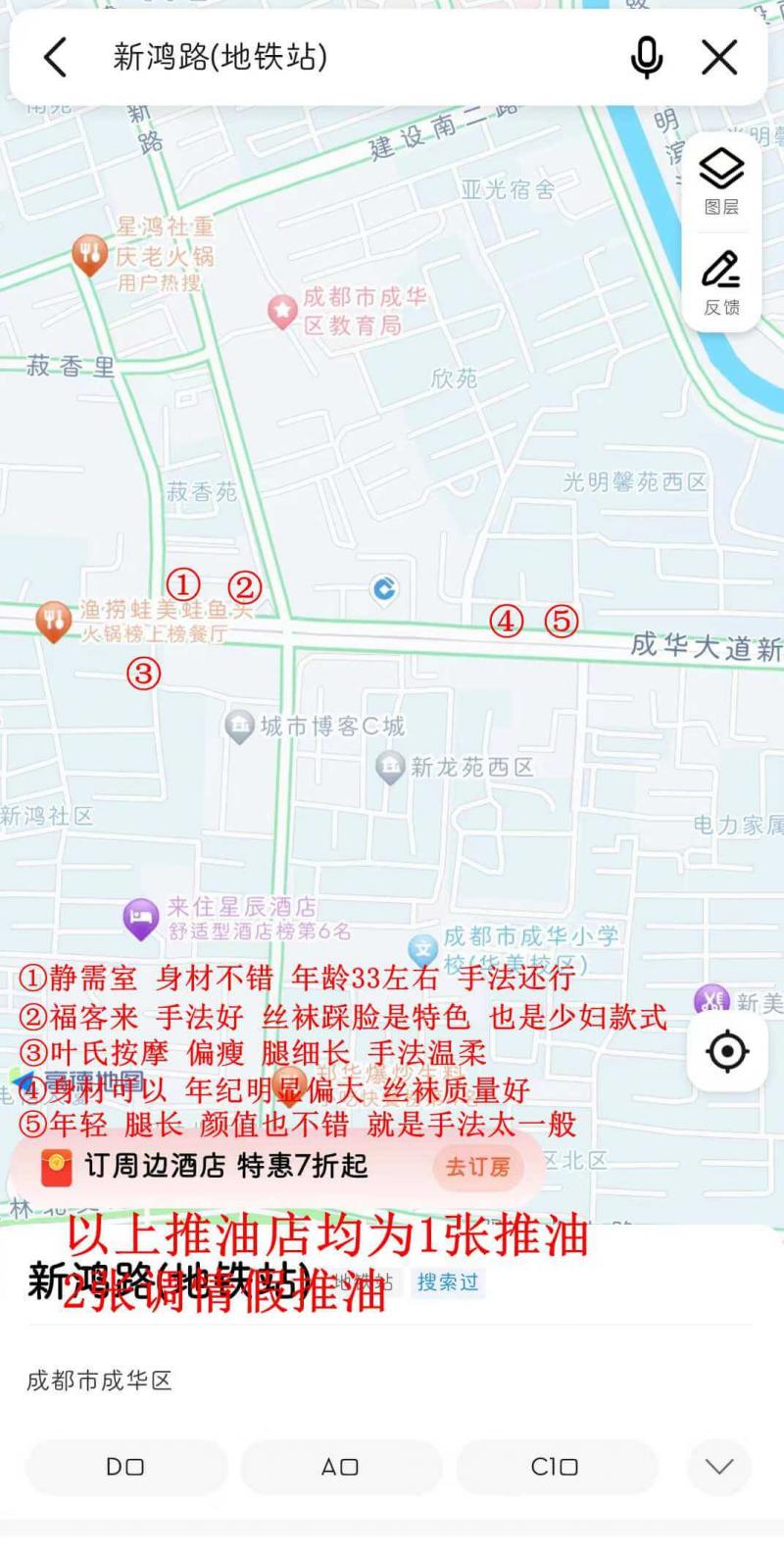The height and width of the screenshot is (1557, 784).
Task: Switch to the D0 tab
Action: tap(124, 1467)
